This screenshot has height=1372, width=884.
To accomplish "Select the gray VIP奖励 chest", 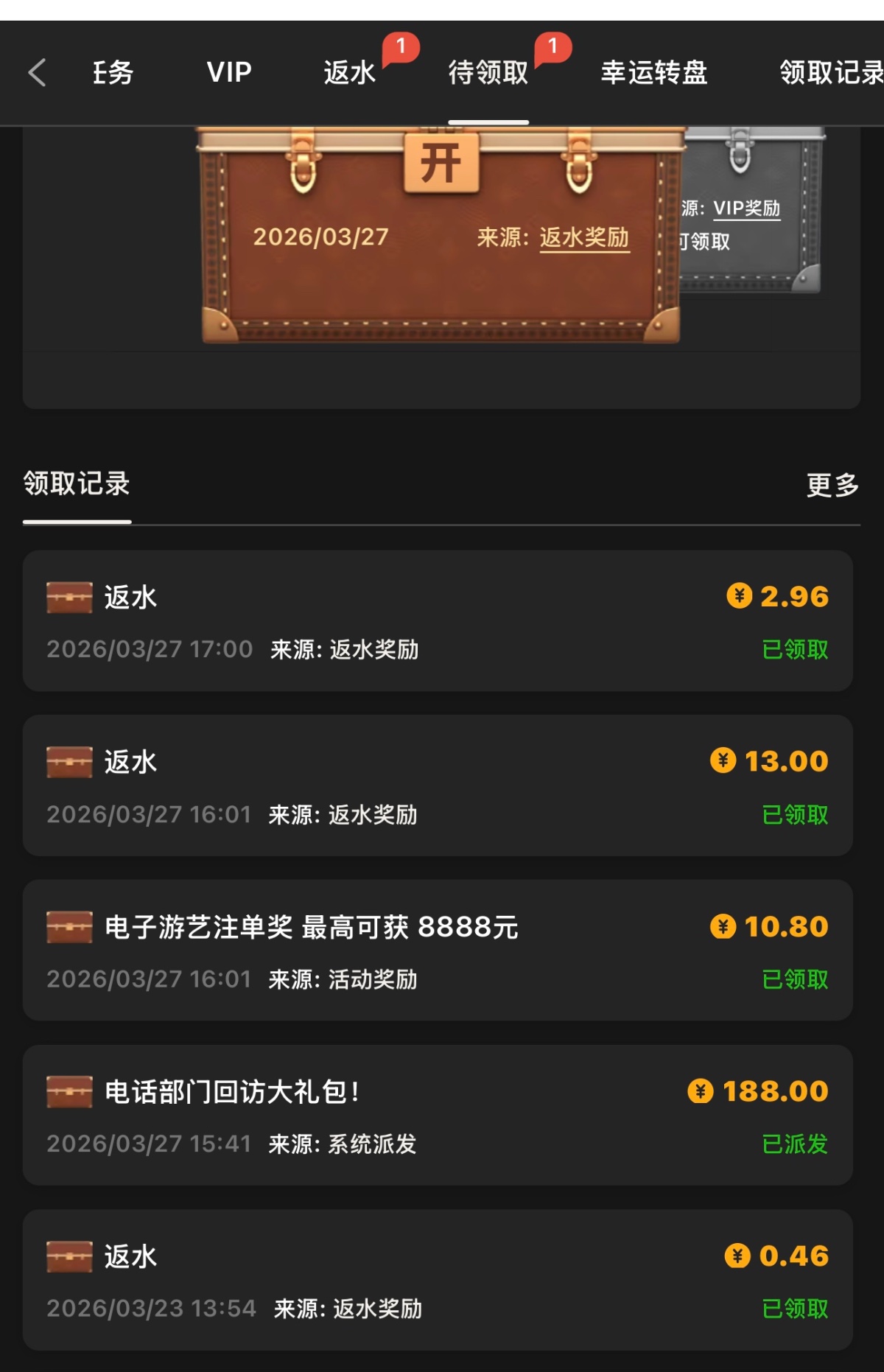I will [x=751, y=214].
